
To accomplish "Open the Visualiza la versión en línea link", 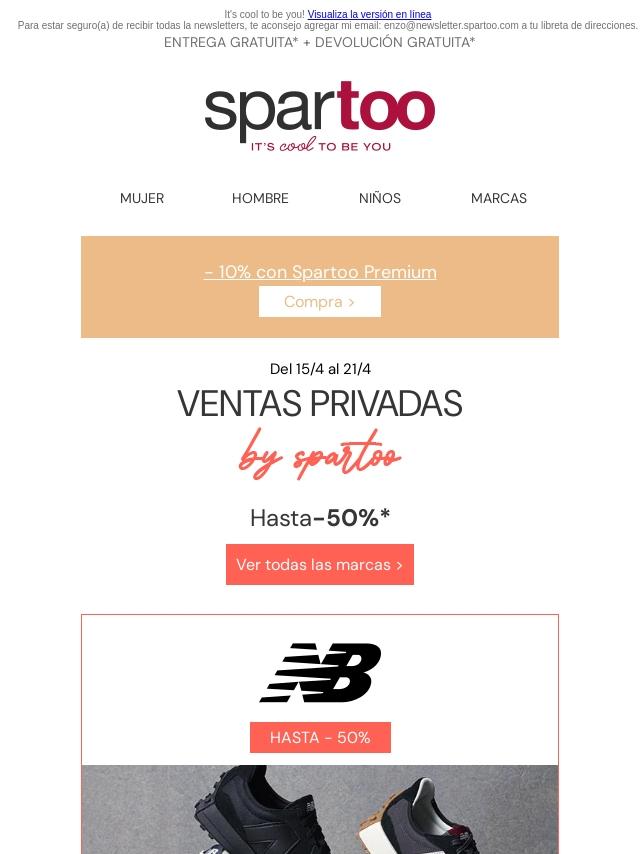I will coord(369,15).
